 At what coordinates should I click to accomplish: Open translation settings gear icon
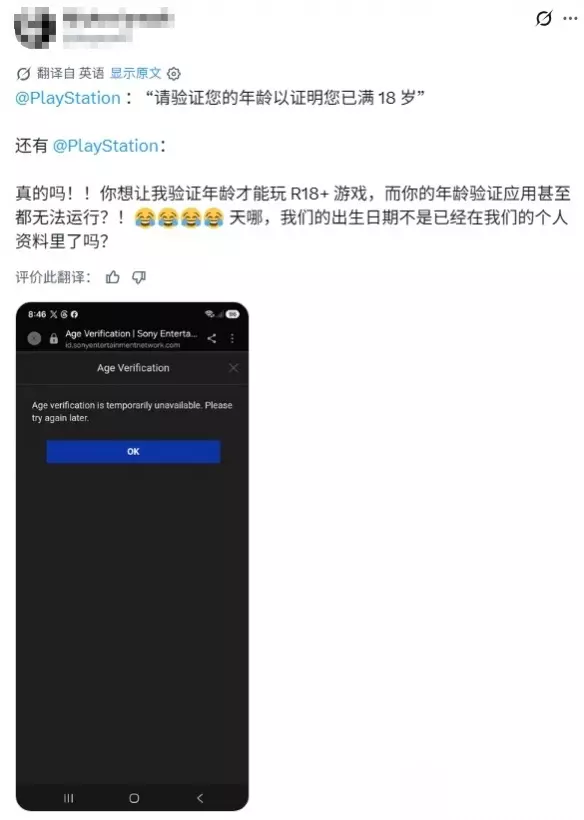(x=174, y=74)
